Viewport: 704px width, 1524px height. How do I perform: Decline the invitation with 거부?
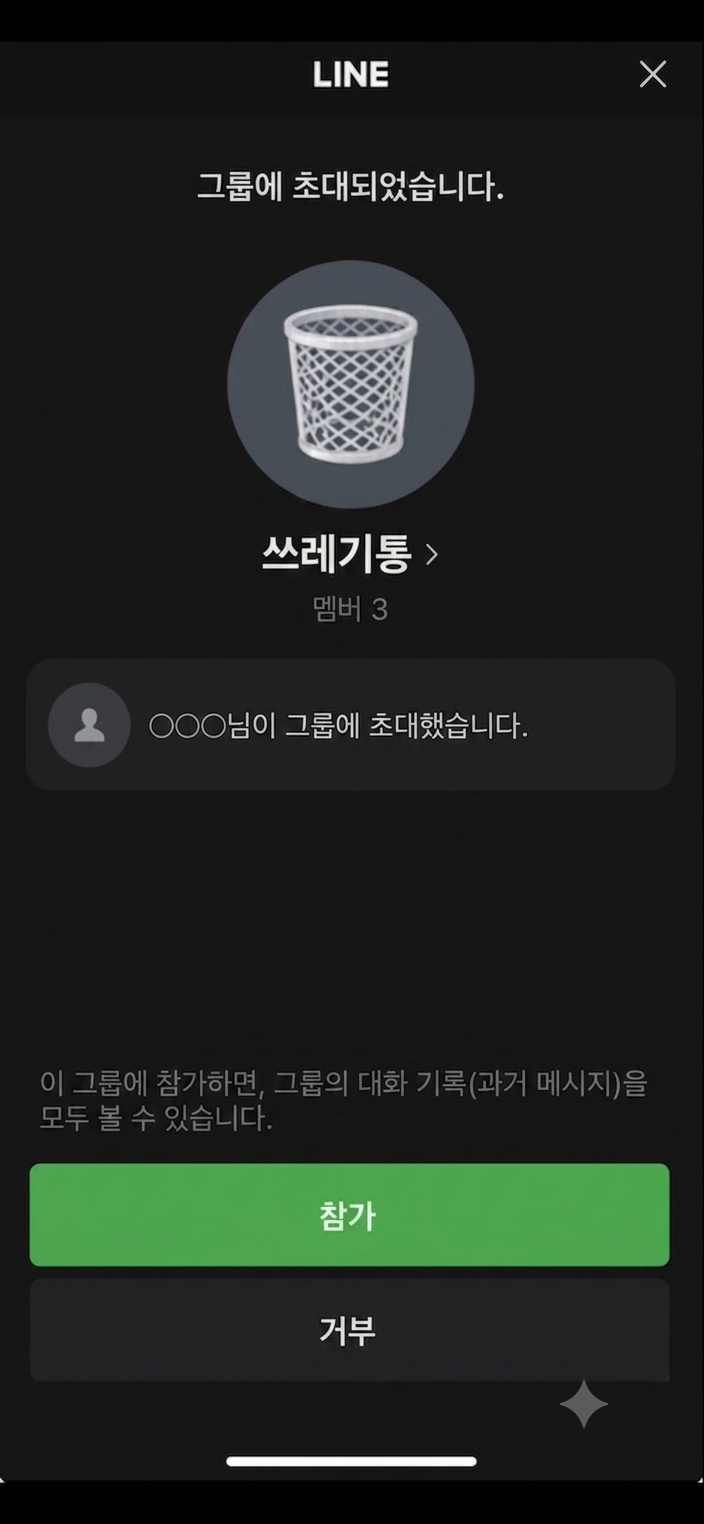(349, 1330)
